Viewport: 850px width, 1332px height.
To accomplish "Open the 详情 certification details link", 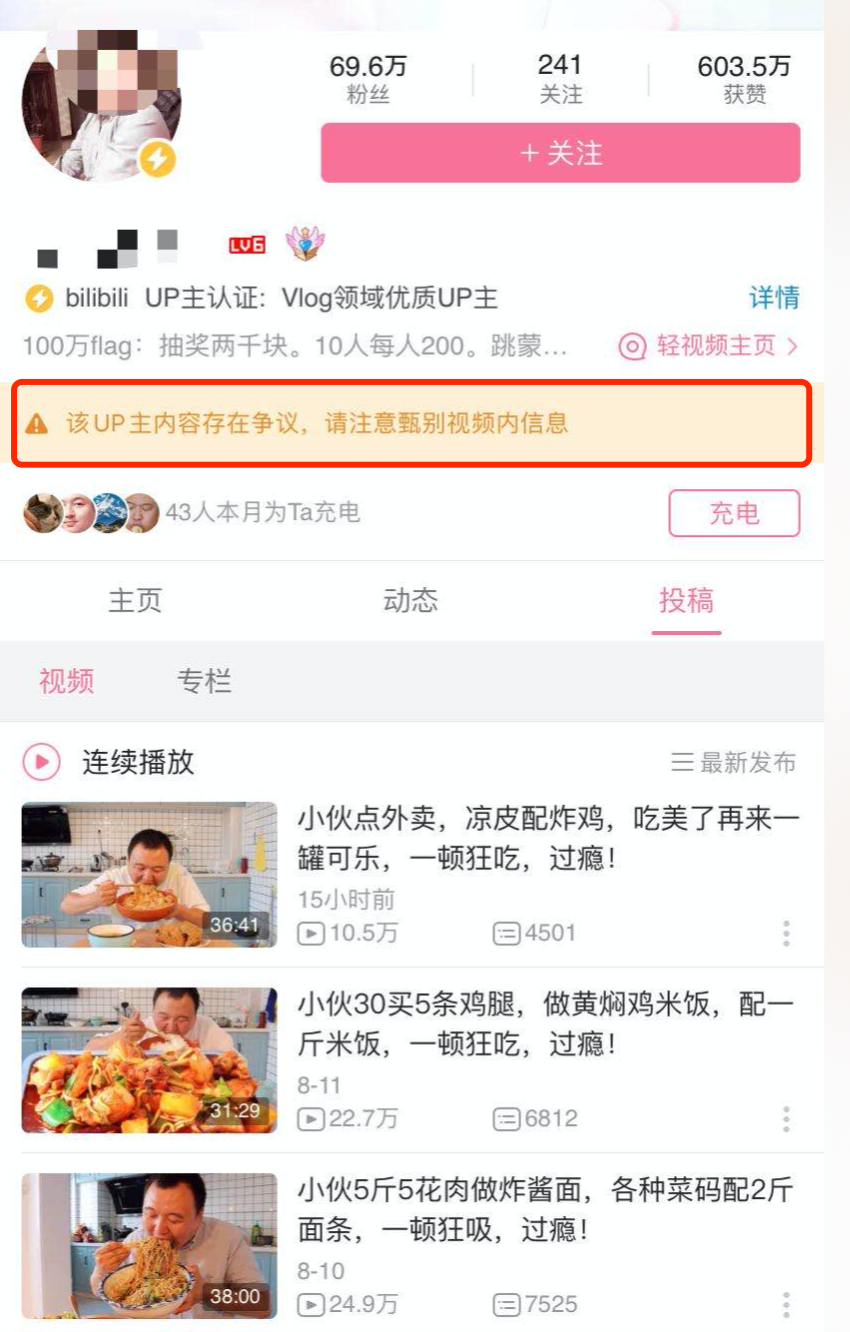I will pyautogui.click(x=774, y=297).
